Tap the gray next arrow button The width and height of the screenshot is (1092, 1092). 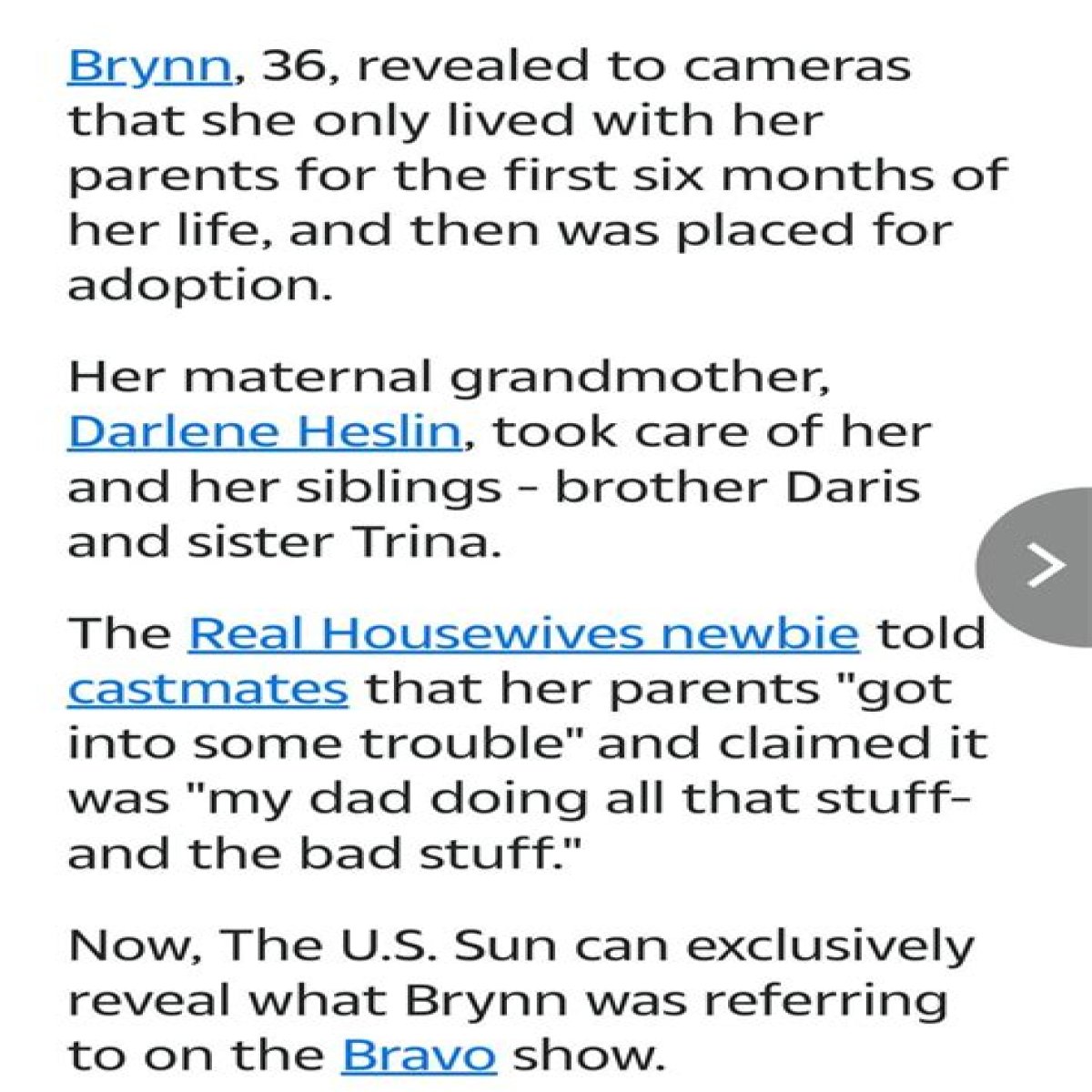click(1043, 566)
